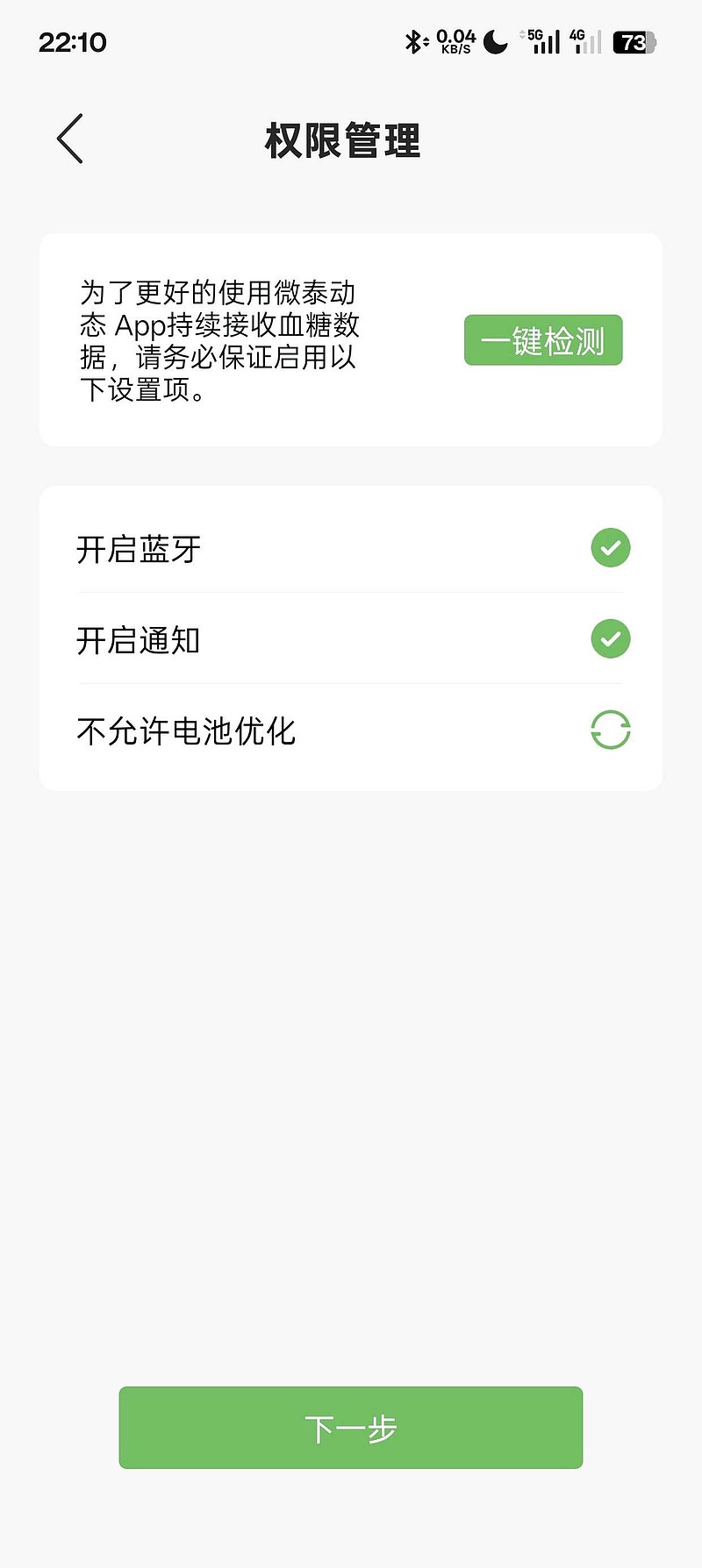The width and height of the screenshot is (702, 1568).
Task: Proceed with the 下一步 button
Action: pos(351,1428)
